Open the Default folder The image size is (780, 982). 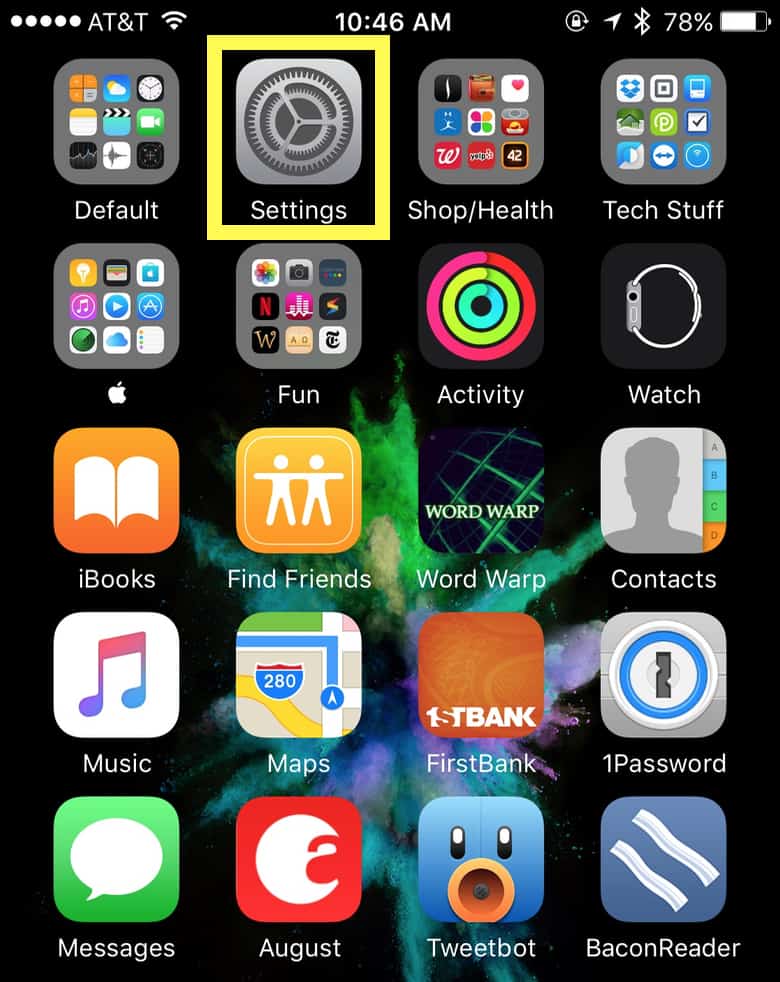[116, 122]
